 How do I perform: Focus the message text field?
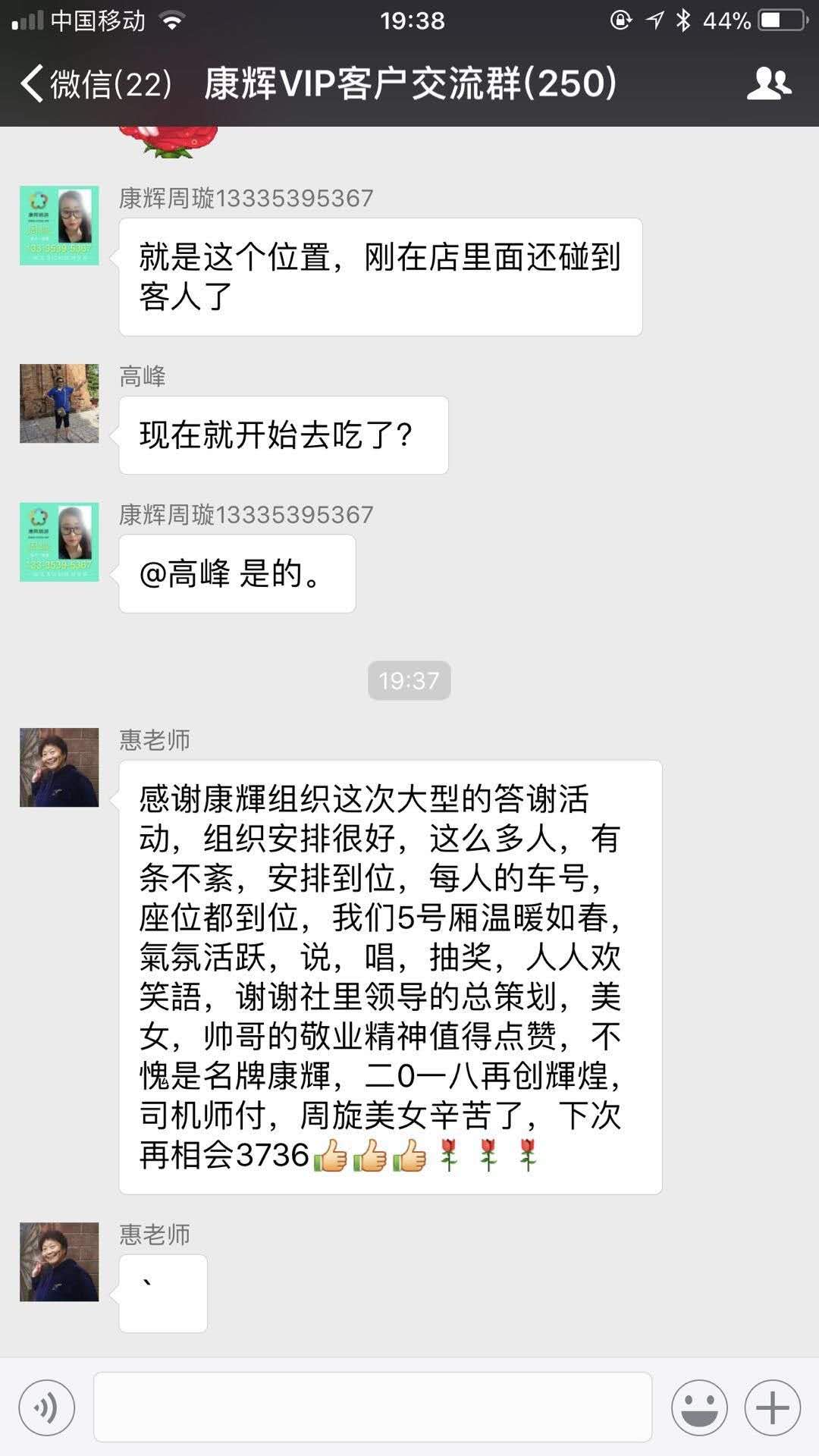[372, 1407]
